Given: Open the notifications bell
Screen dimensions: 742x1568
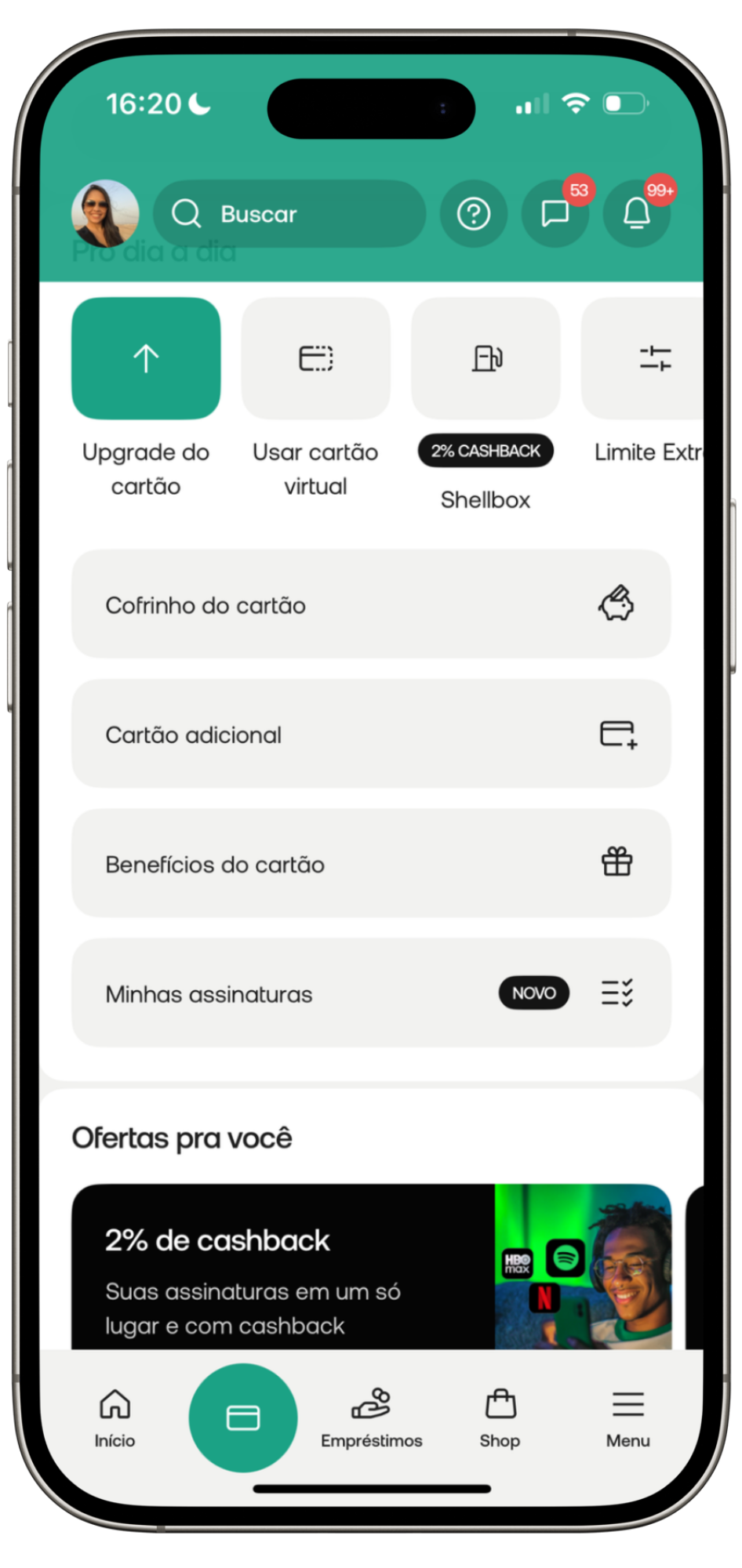Looking at the screenshot, I should pos(636,214).
